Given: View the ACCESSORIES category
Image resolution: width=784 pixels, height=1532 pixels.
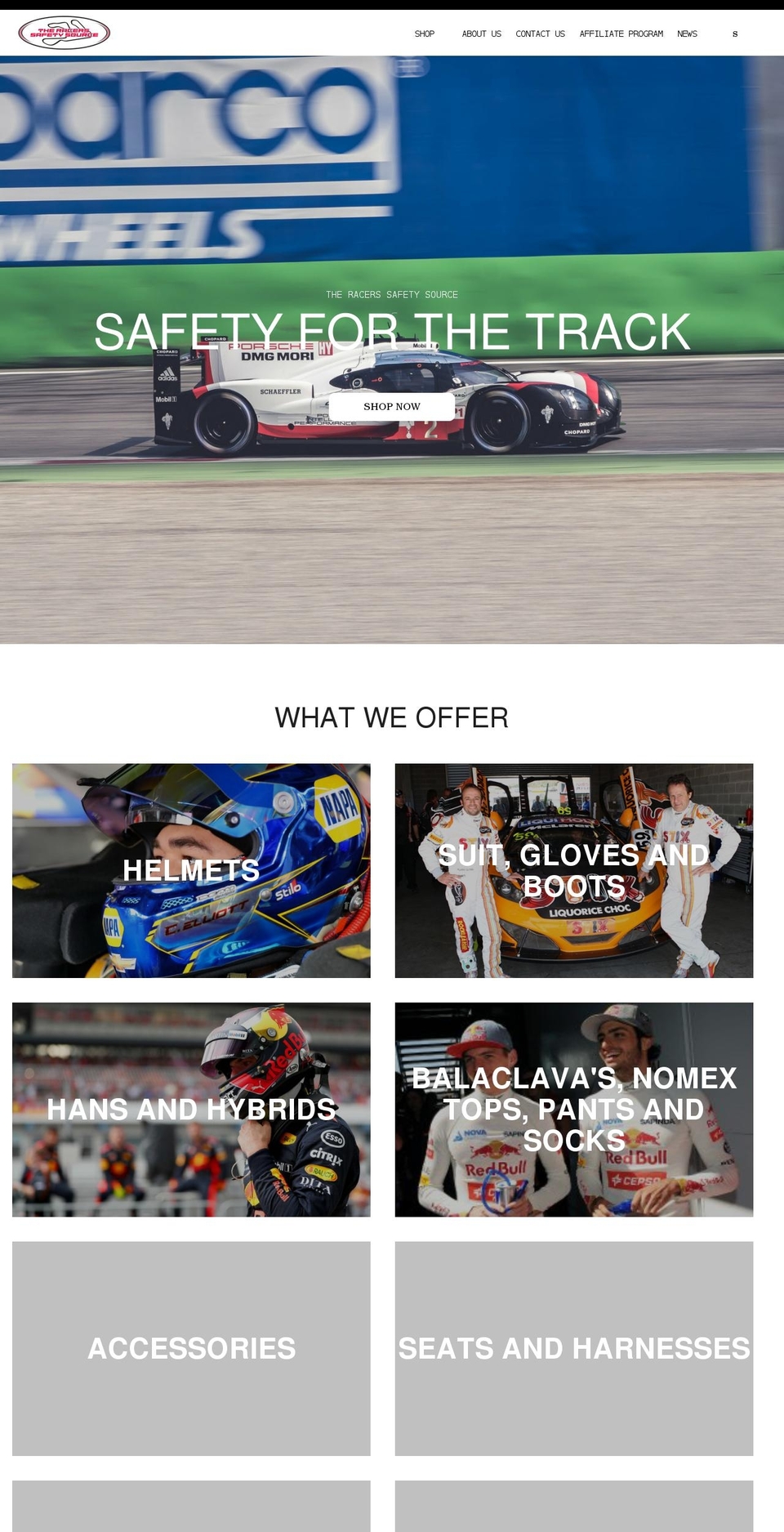Looking at the screenshot, I should (191, 1349).
